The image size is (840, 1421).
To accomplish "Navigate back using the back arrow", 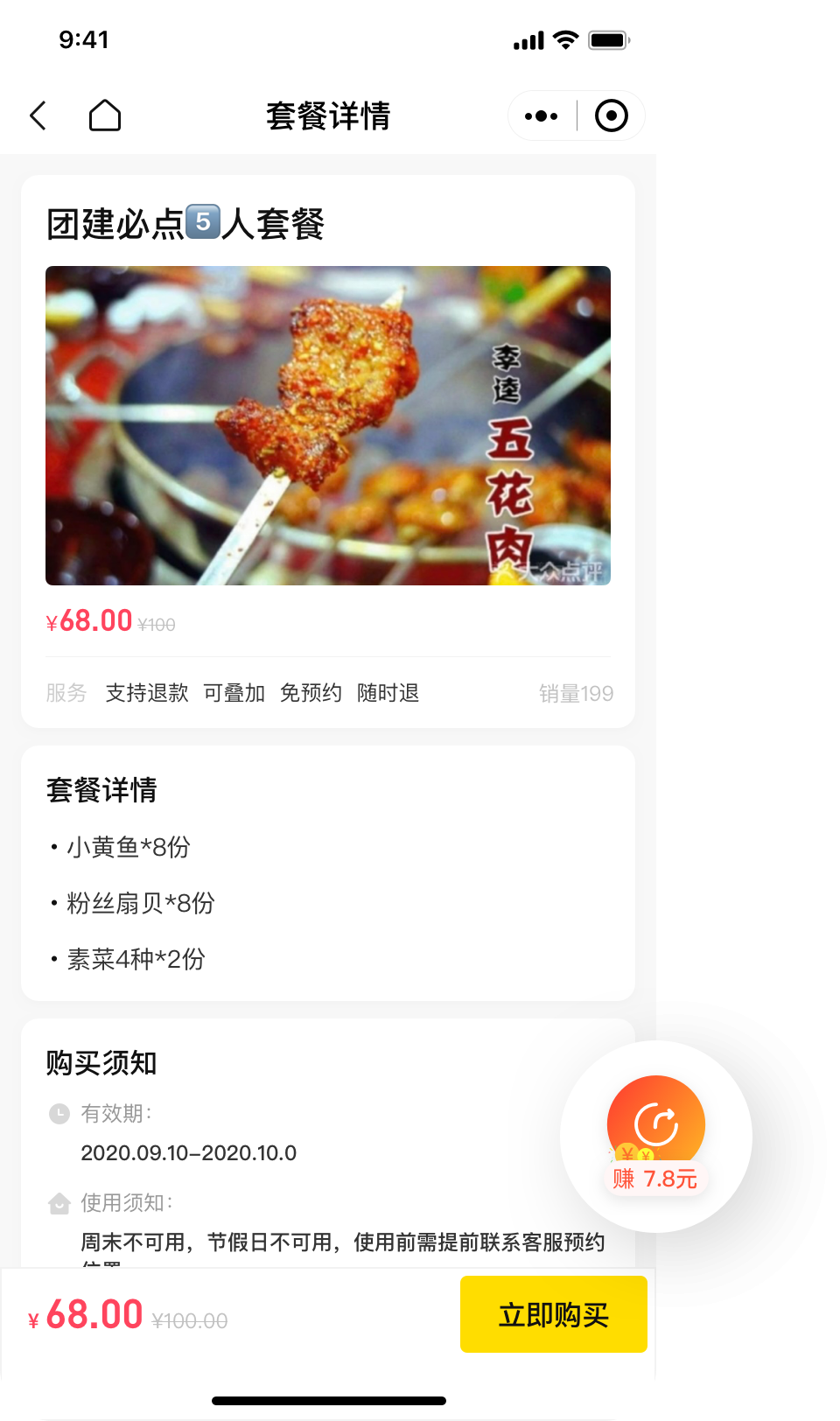I will (37, 115).
